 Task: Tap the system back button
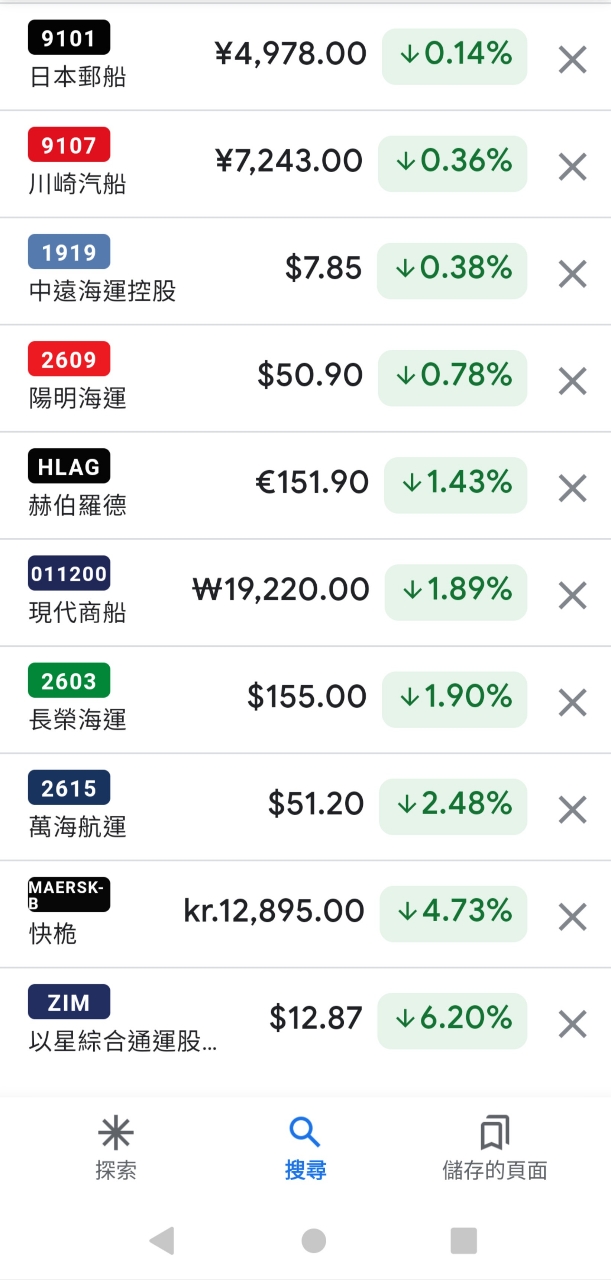(x=162, y=1241)
